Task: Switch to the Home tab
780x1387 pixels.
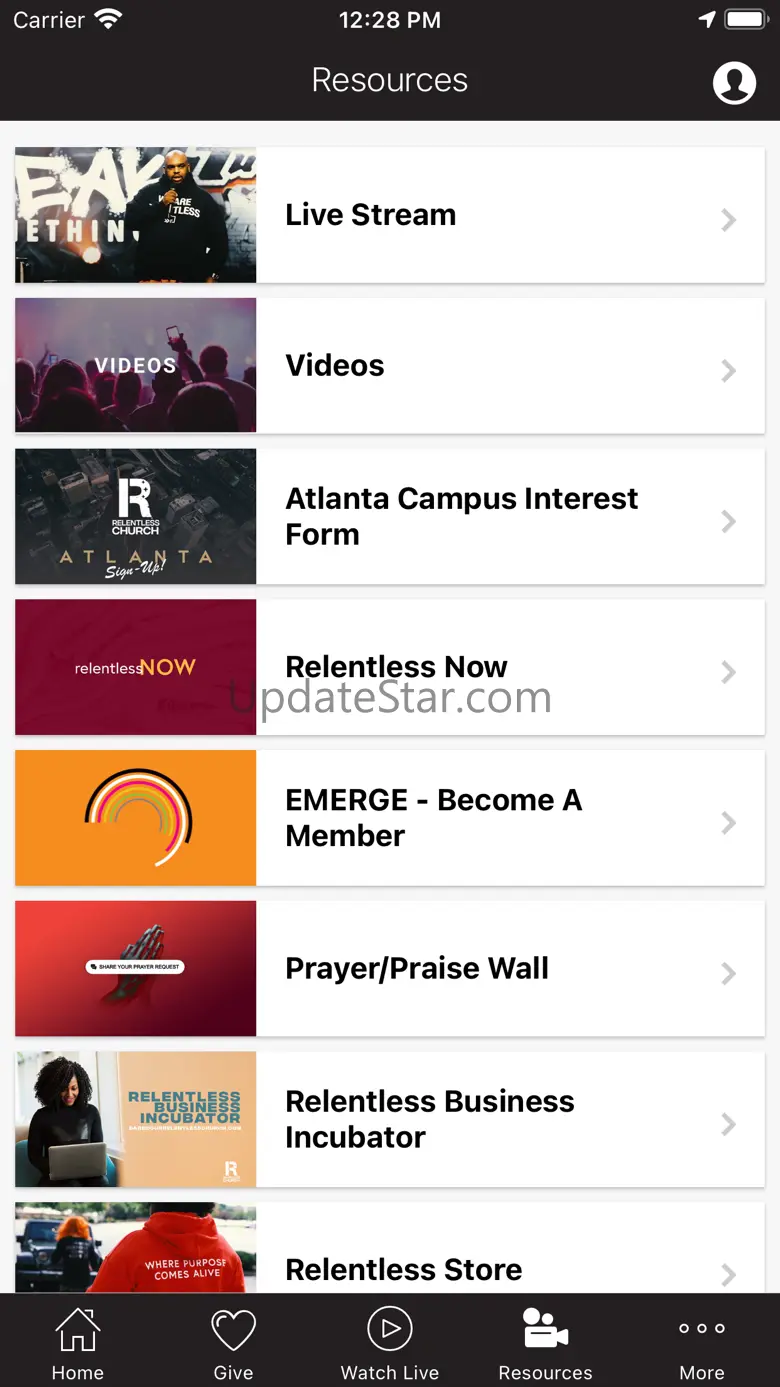Action: [78, 1343]
